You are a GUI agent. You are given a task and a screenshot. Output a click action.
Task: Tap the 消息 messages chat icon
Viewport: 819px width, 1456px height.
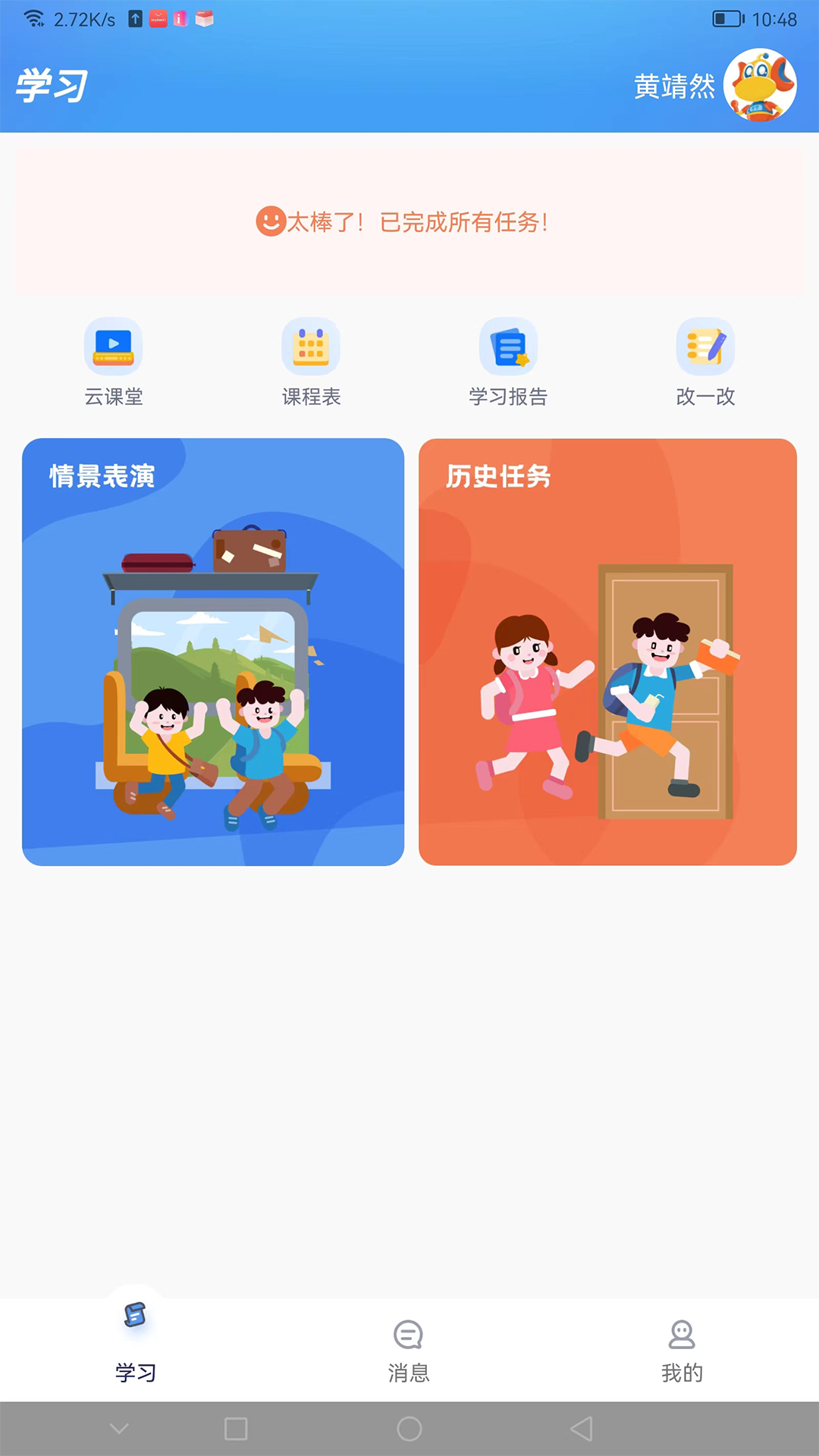click(409, 1332)
